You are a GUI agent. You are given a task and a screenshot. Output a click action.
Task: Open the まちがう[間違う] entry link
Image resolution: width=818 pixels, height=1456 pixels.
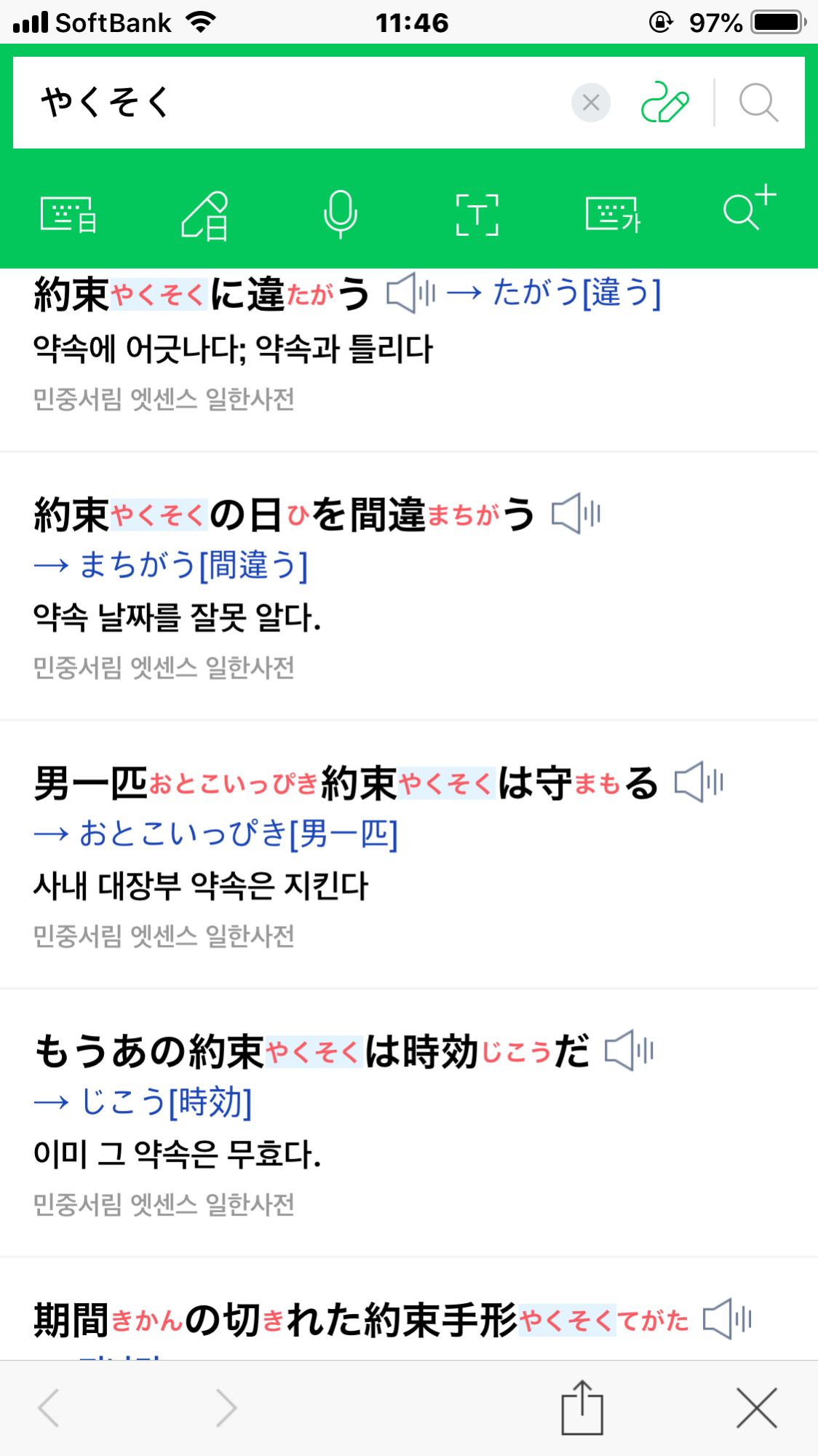click(x=172, y=565)
